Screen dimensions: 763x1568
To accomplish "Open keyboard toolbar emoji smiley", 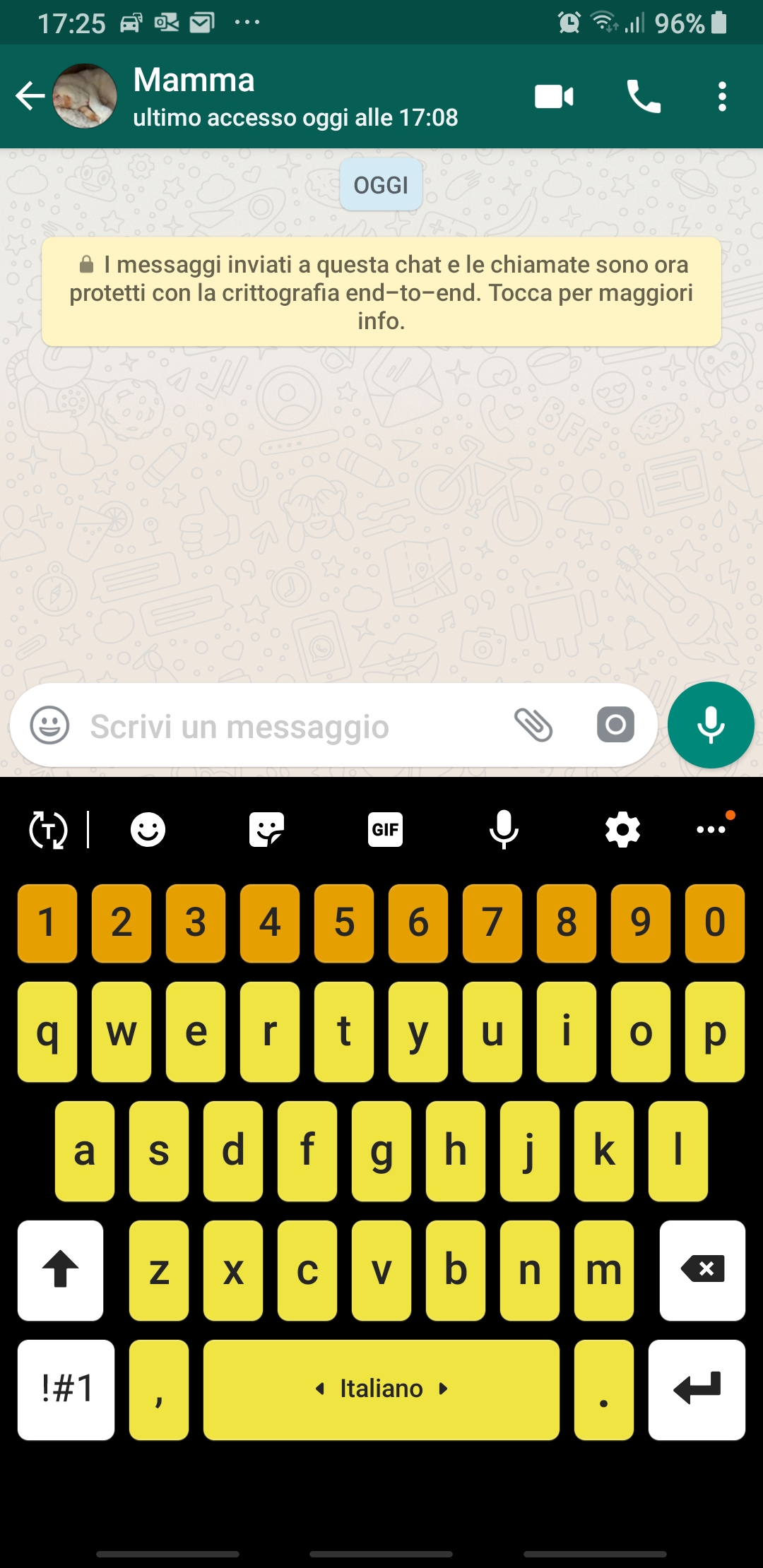I will 148,829.
